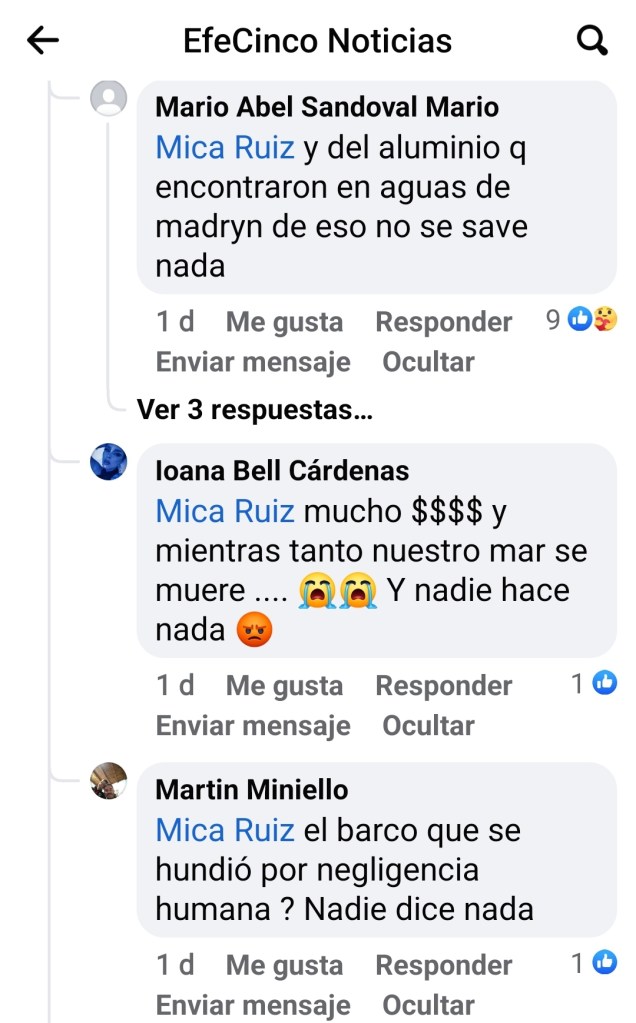This screenshot has width=636, height=1023.
Task: Open Mario Abel Sandoval Mario's profile name
Action: coord(327,107)
